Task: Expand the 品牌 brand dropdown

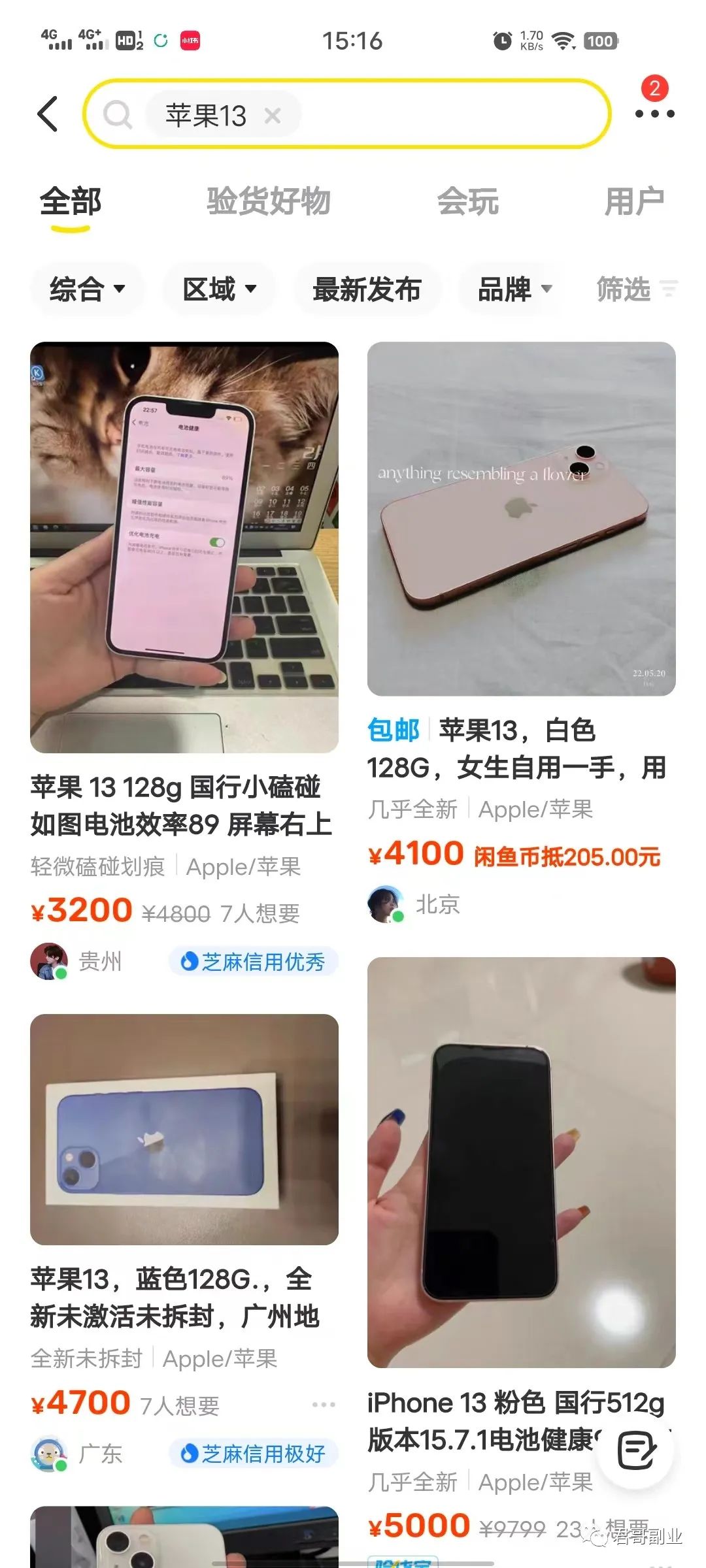Action: click(514, 289)
